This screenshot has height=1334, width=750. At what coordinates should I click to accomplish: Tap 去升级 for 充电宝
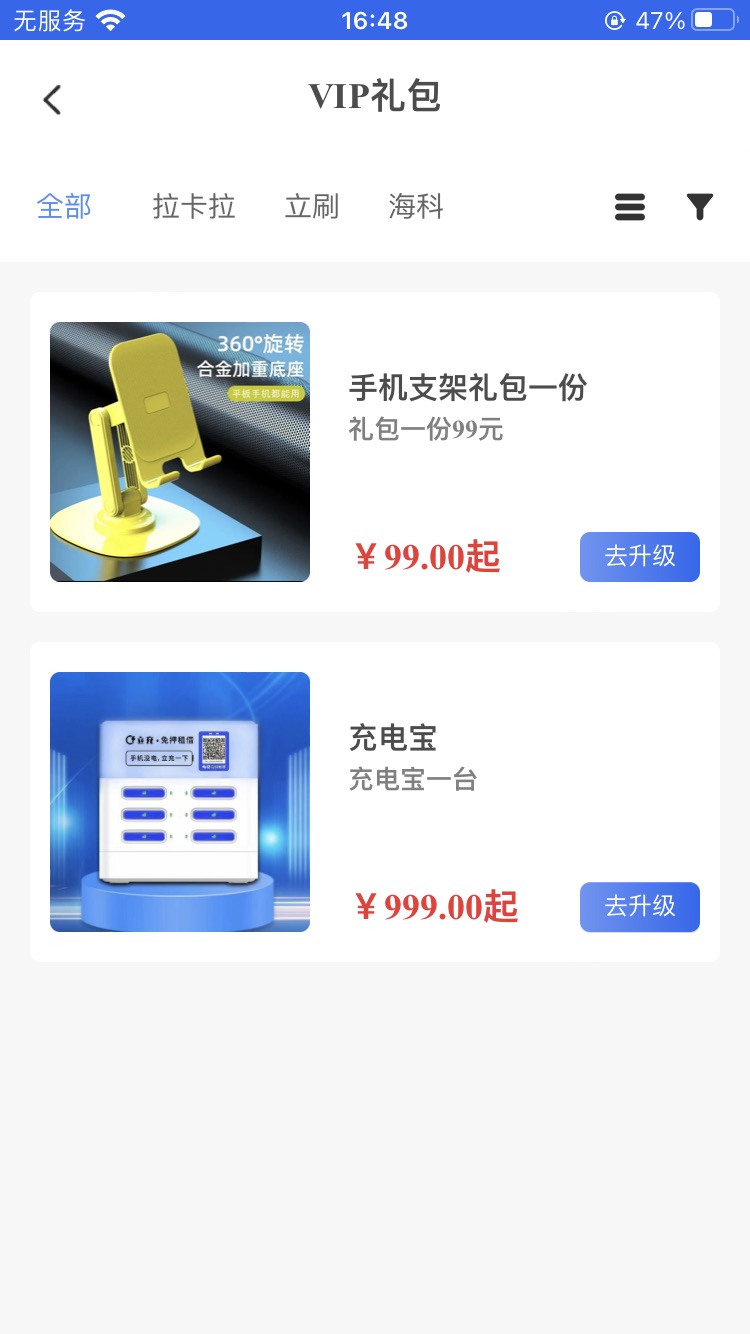[639, 907]
